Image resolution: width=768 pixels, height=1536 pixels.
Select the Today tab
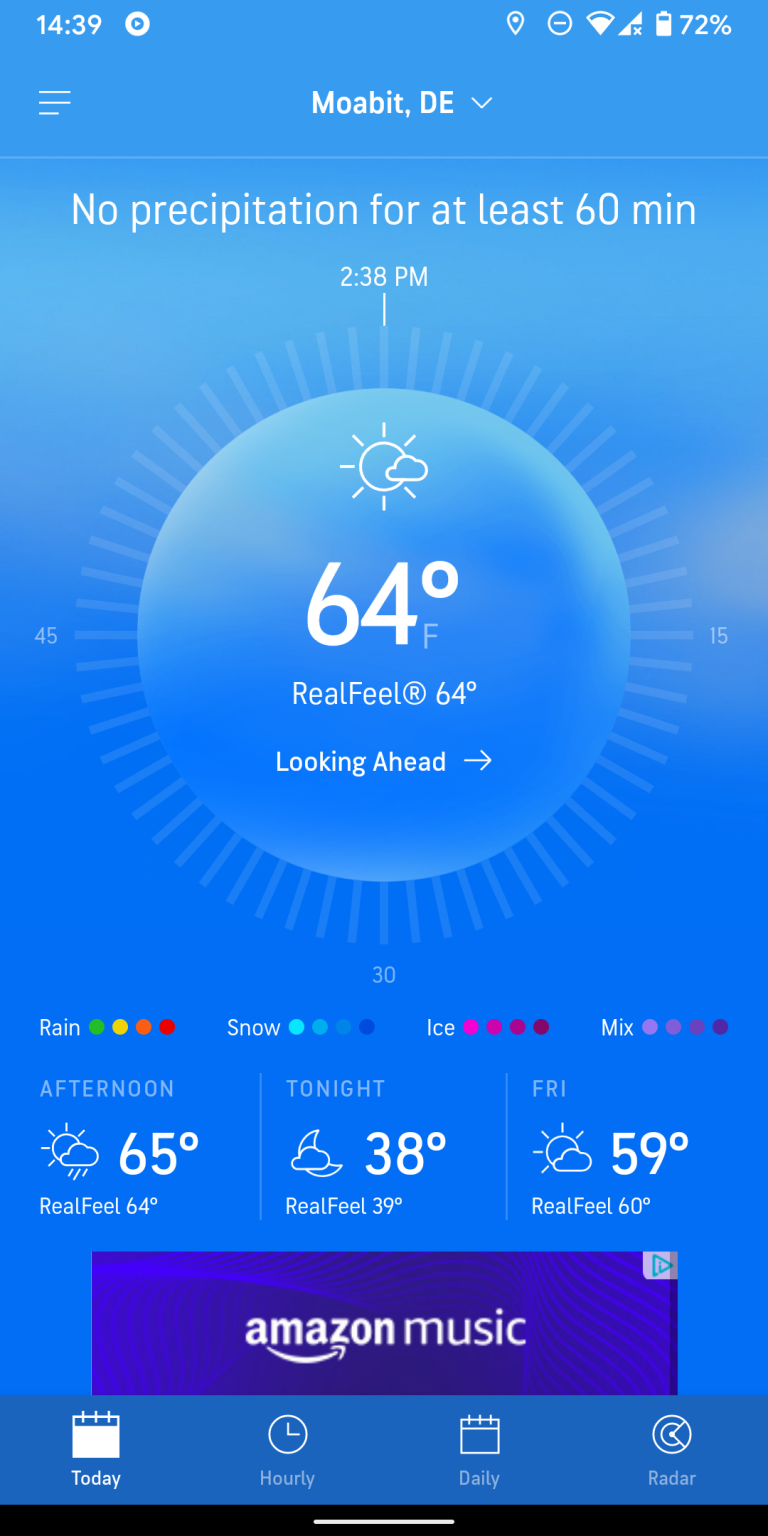[x=96, y=1450]
